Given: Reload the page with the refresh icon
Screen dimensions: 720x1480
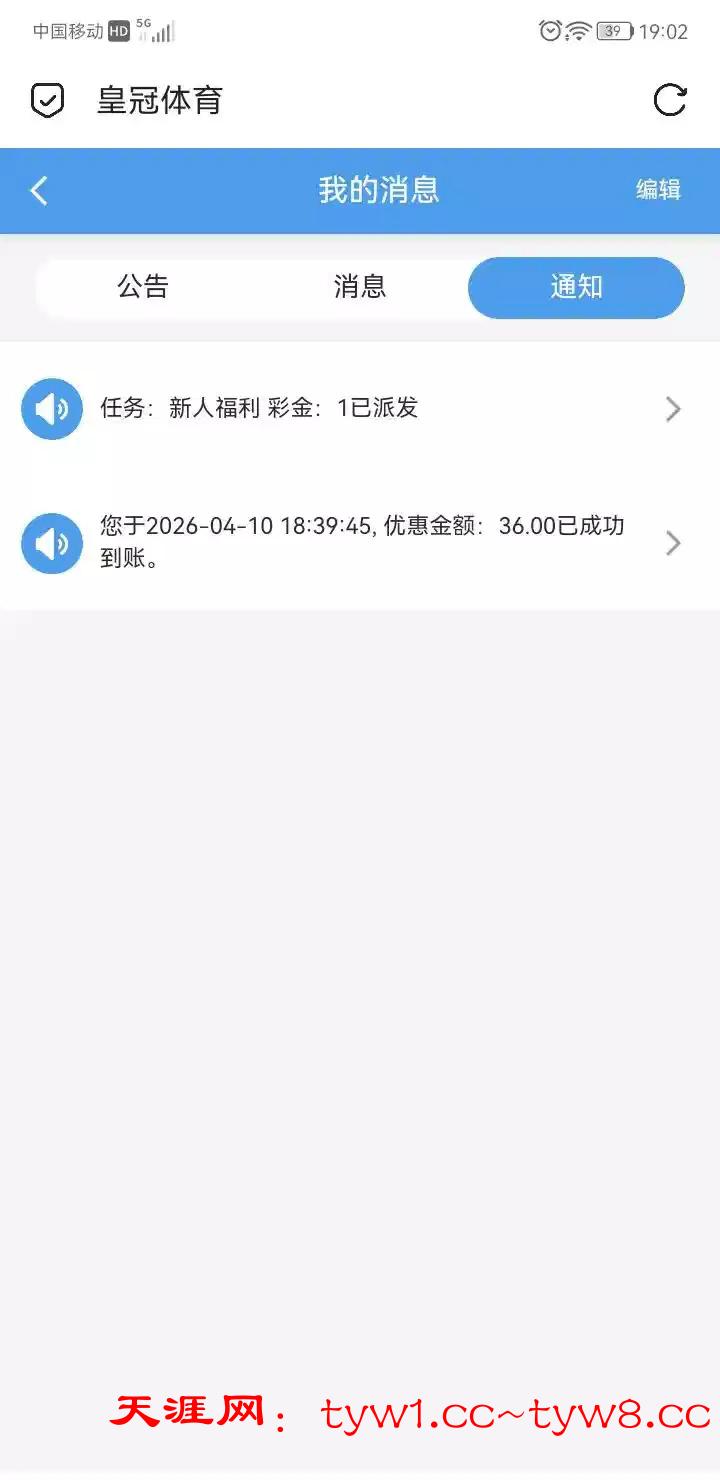Looking at the screenshot, I should (x=669, y=100).
